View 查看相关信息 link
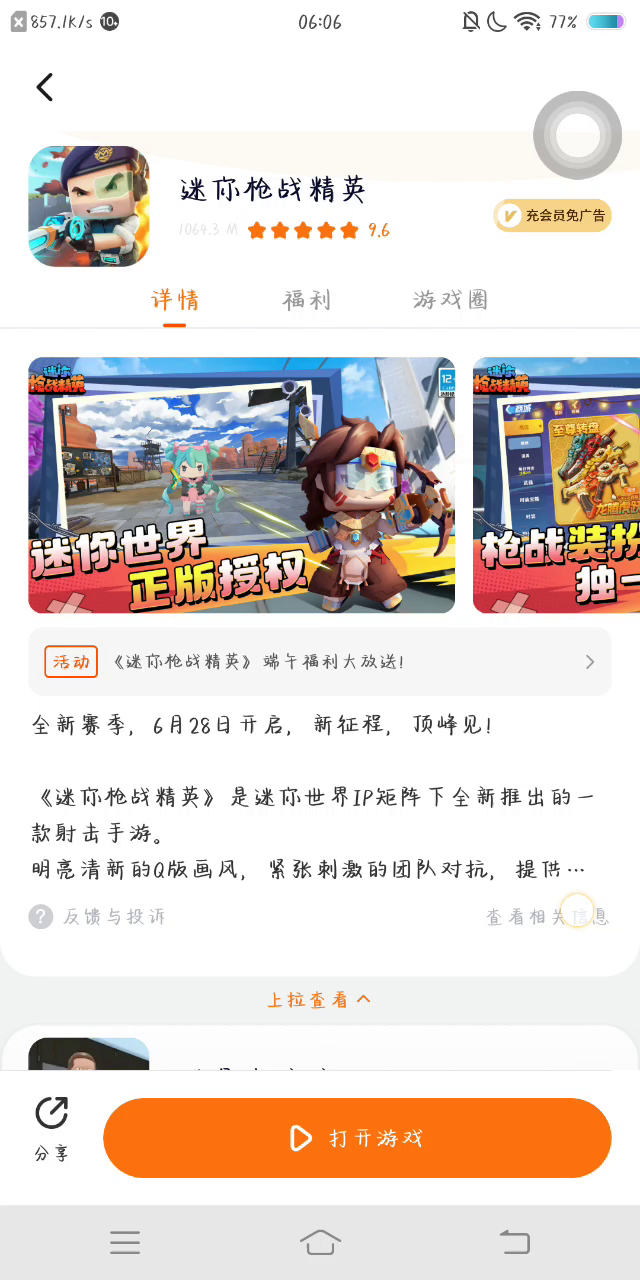 [546, 916]
